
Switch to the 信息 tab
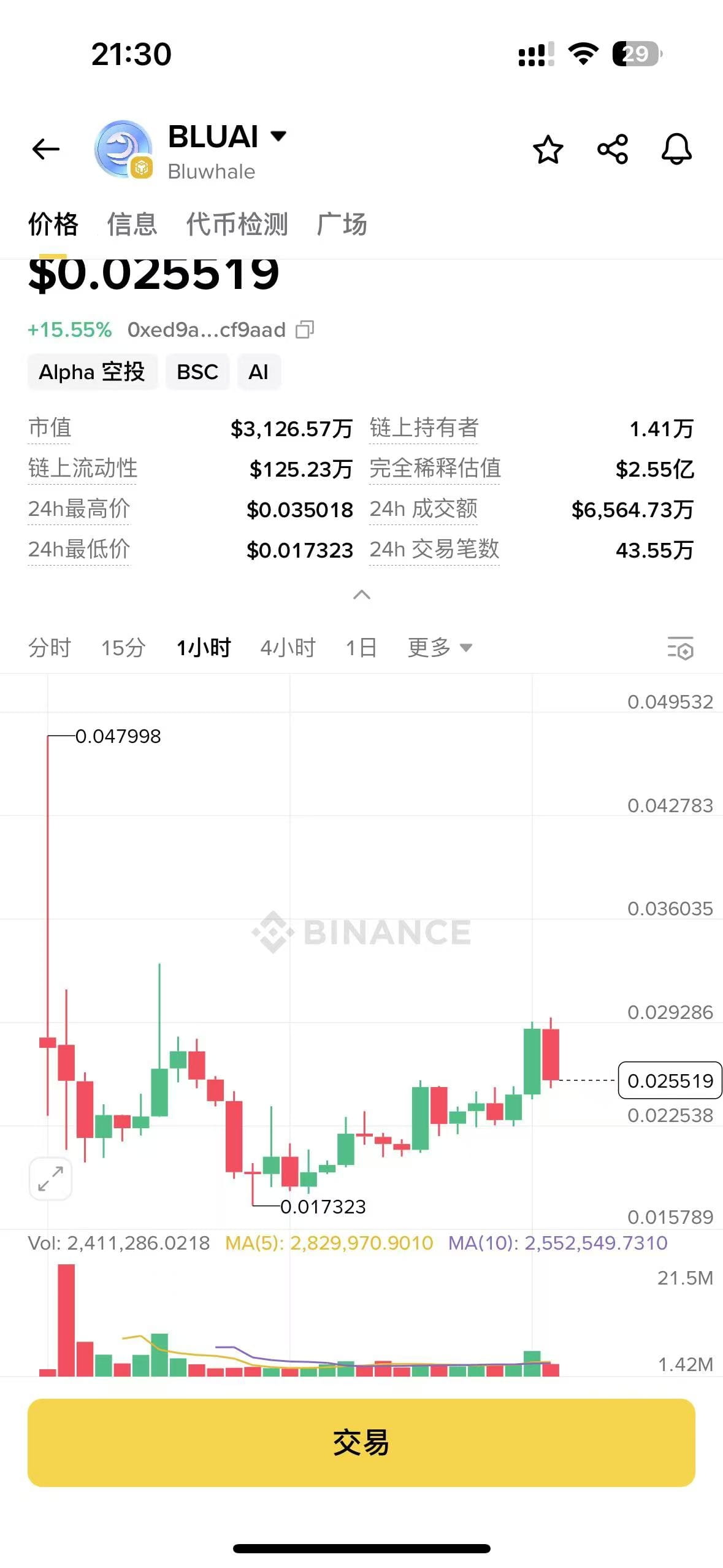pos(132,225)
